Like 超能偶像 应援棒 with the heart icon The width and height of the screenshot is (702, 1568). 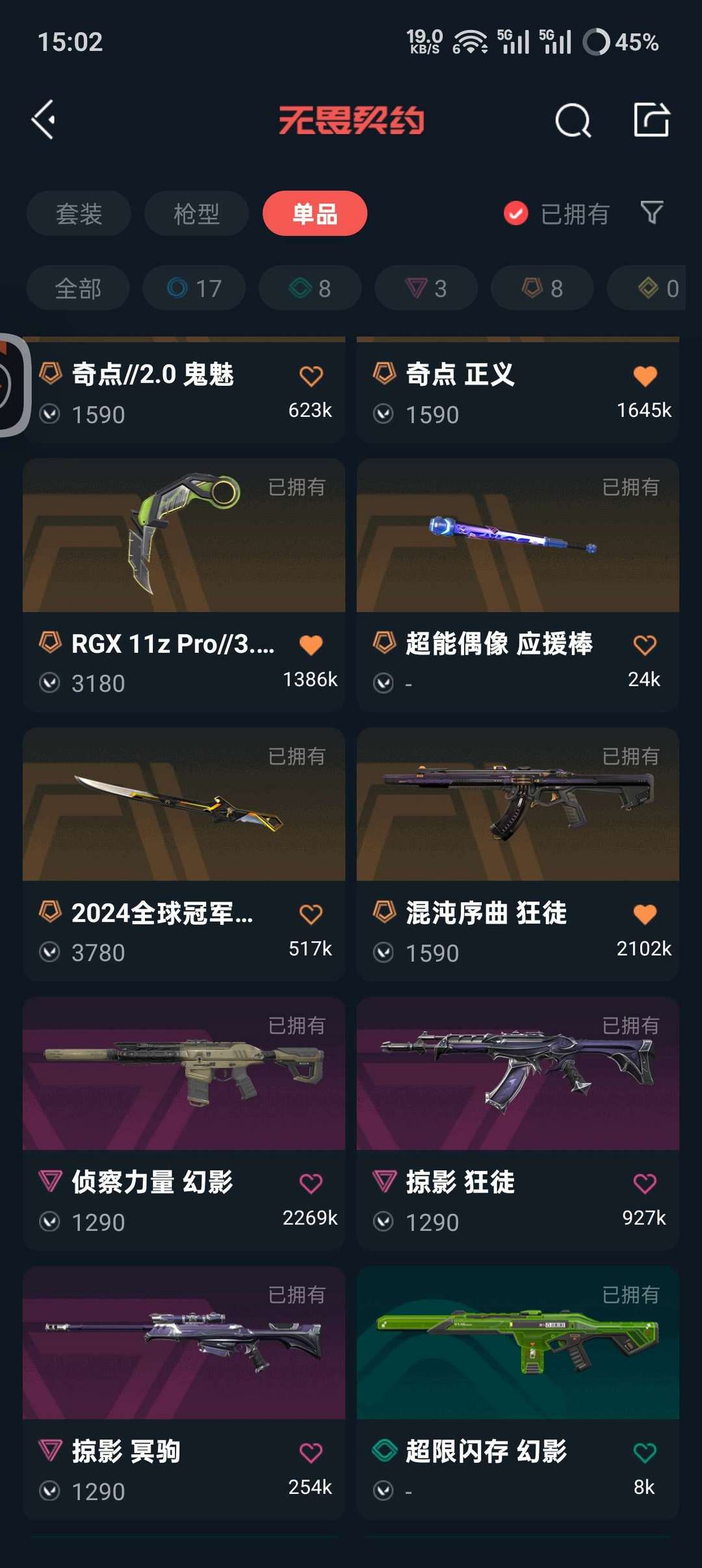point(645,645)
